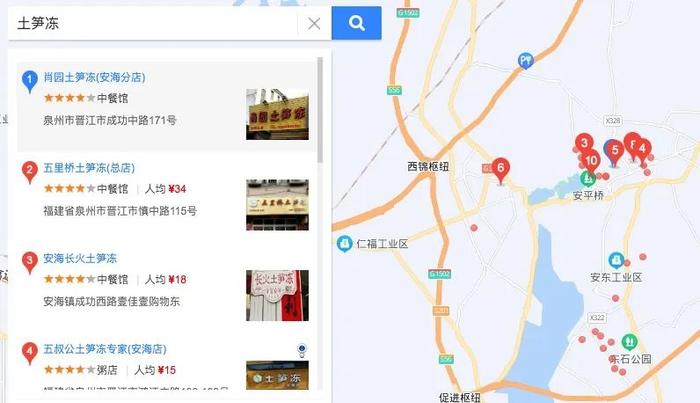Open result 安海长火土笋冻
The height and width of the screenshot is (403, 700).
pos(80,258)
